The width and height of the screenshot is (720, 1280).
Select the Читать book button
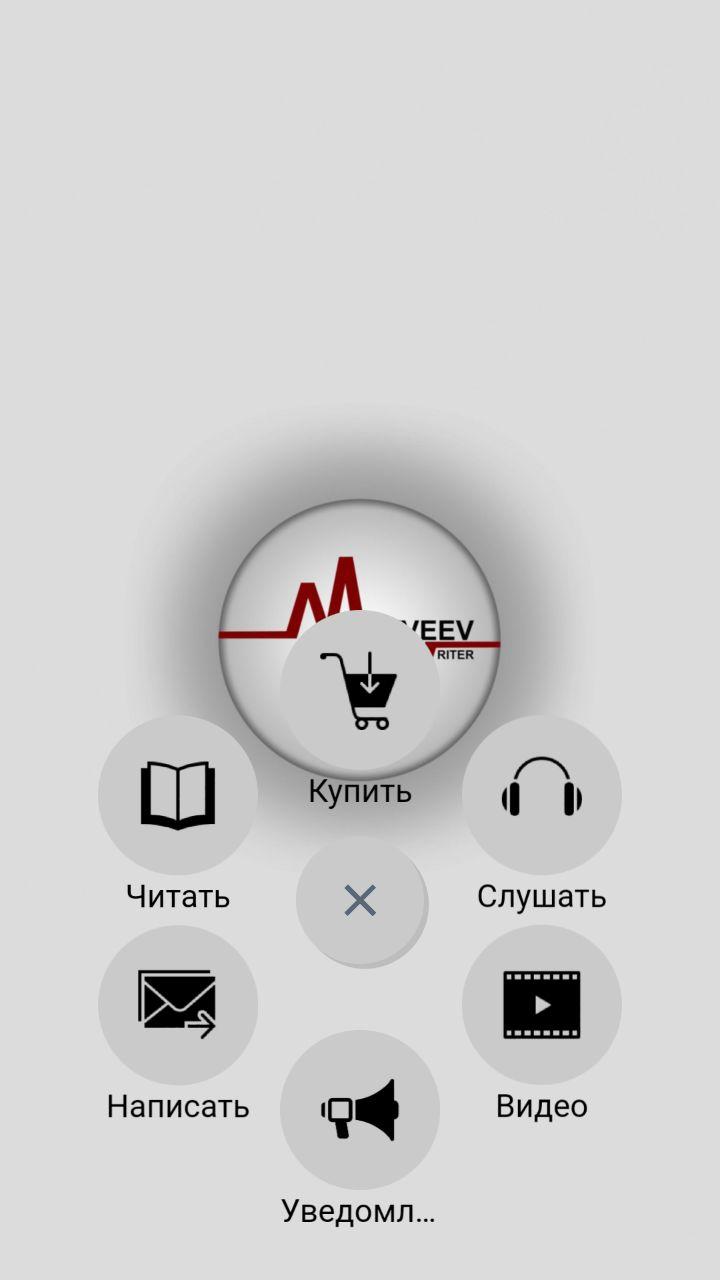pos(178,795)
